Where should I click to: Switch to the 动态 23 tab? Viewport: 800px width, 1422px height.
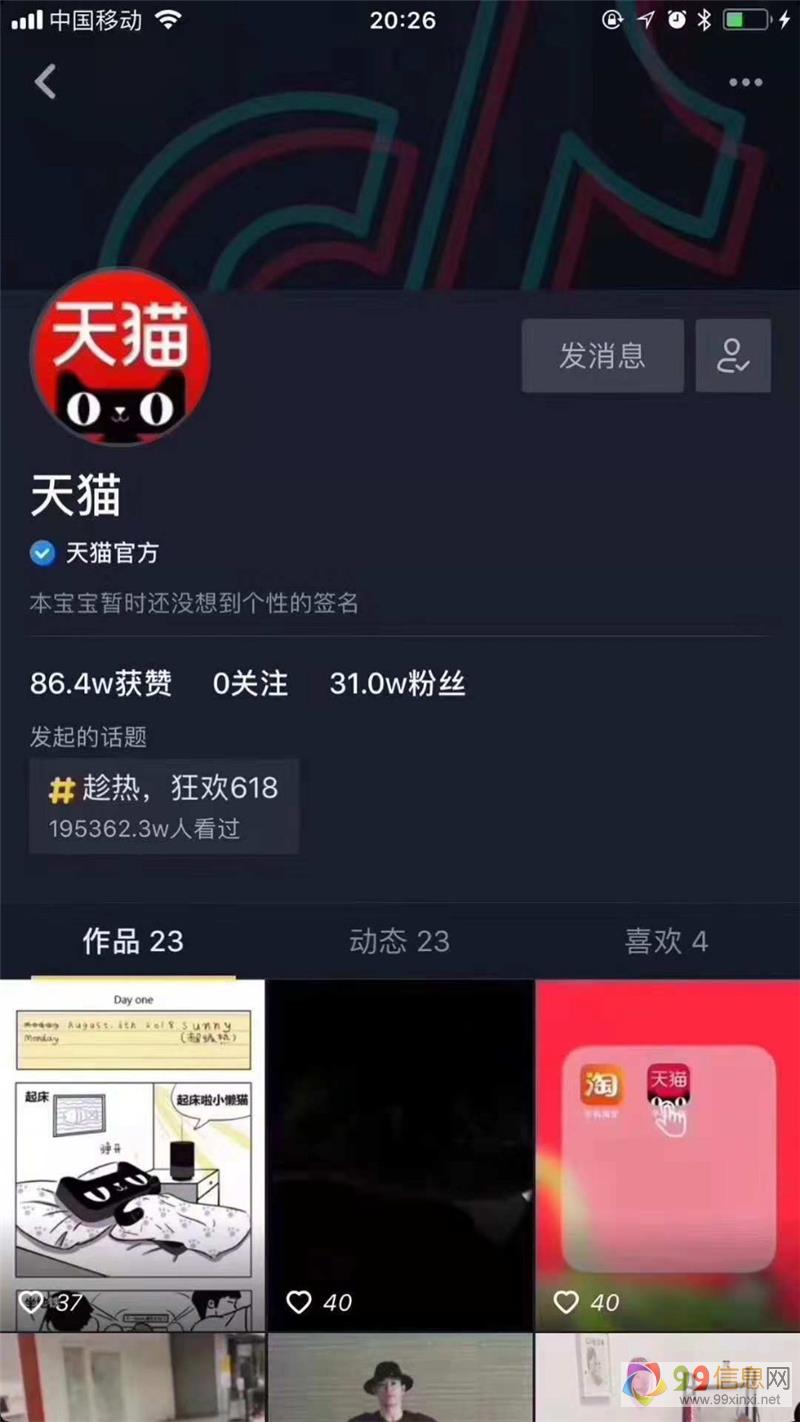(x=399, y=941)
